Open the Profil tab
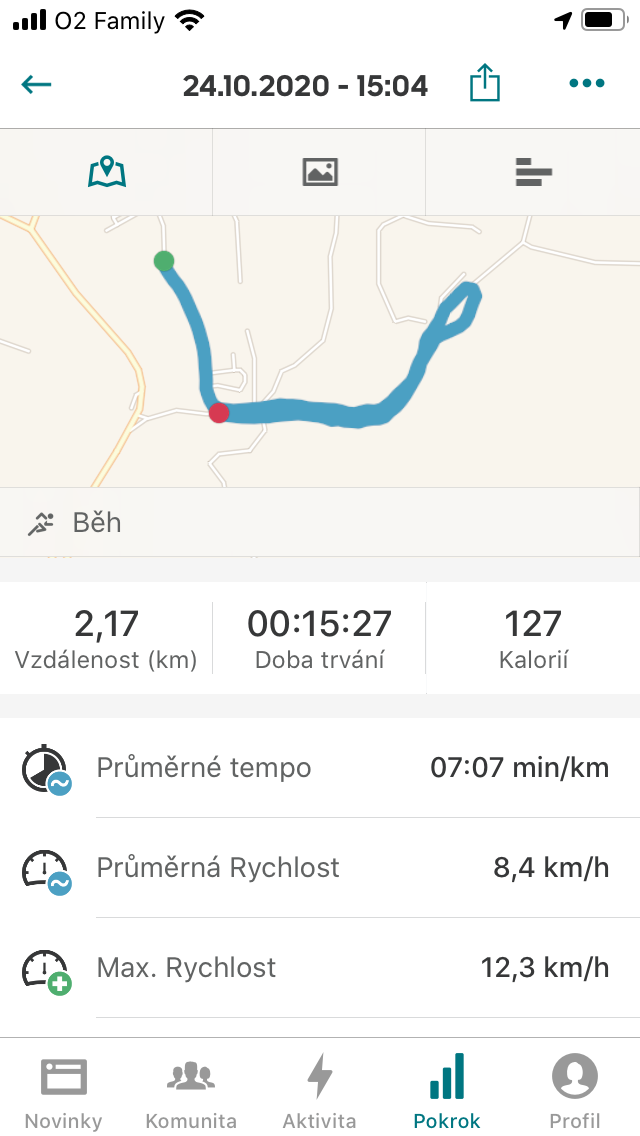The width and height of the screenshot is (640, 1136). tap(575, 1090)
